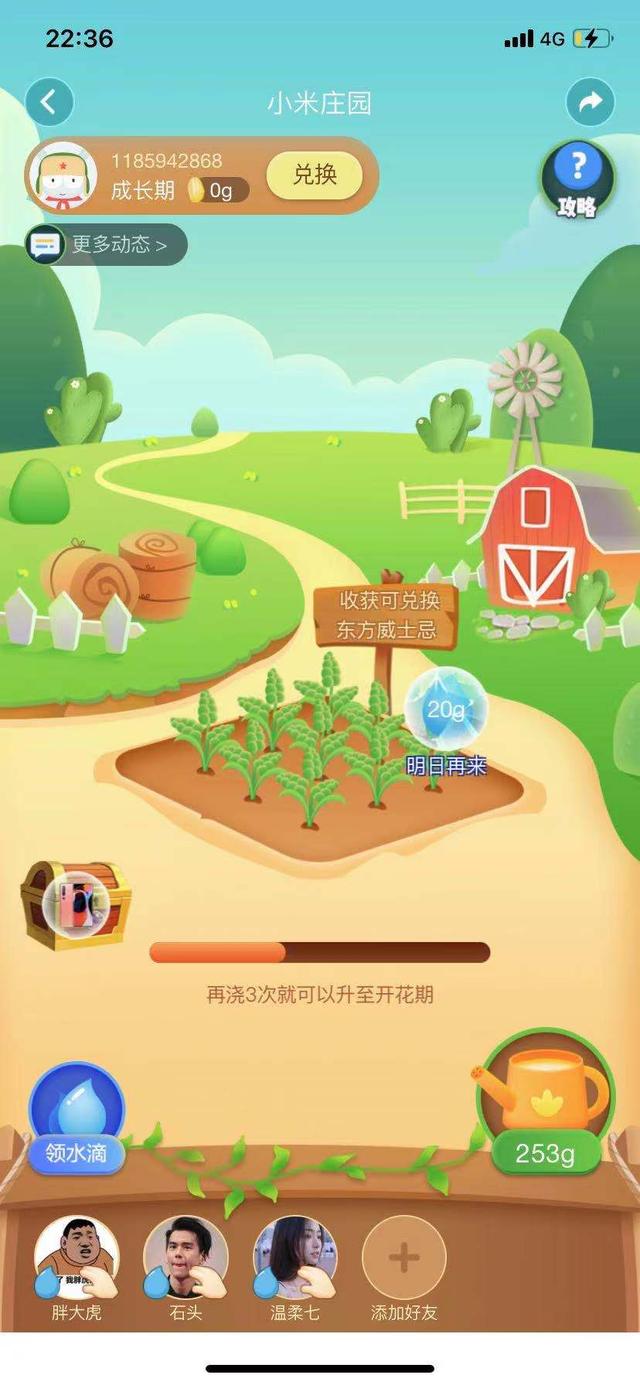Viewport: 640px width, 1385px height.
Task: Visit friend 石头's farm
Action: pyautogui.click(x=186, y=1258)
